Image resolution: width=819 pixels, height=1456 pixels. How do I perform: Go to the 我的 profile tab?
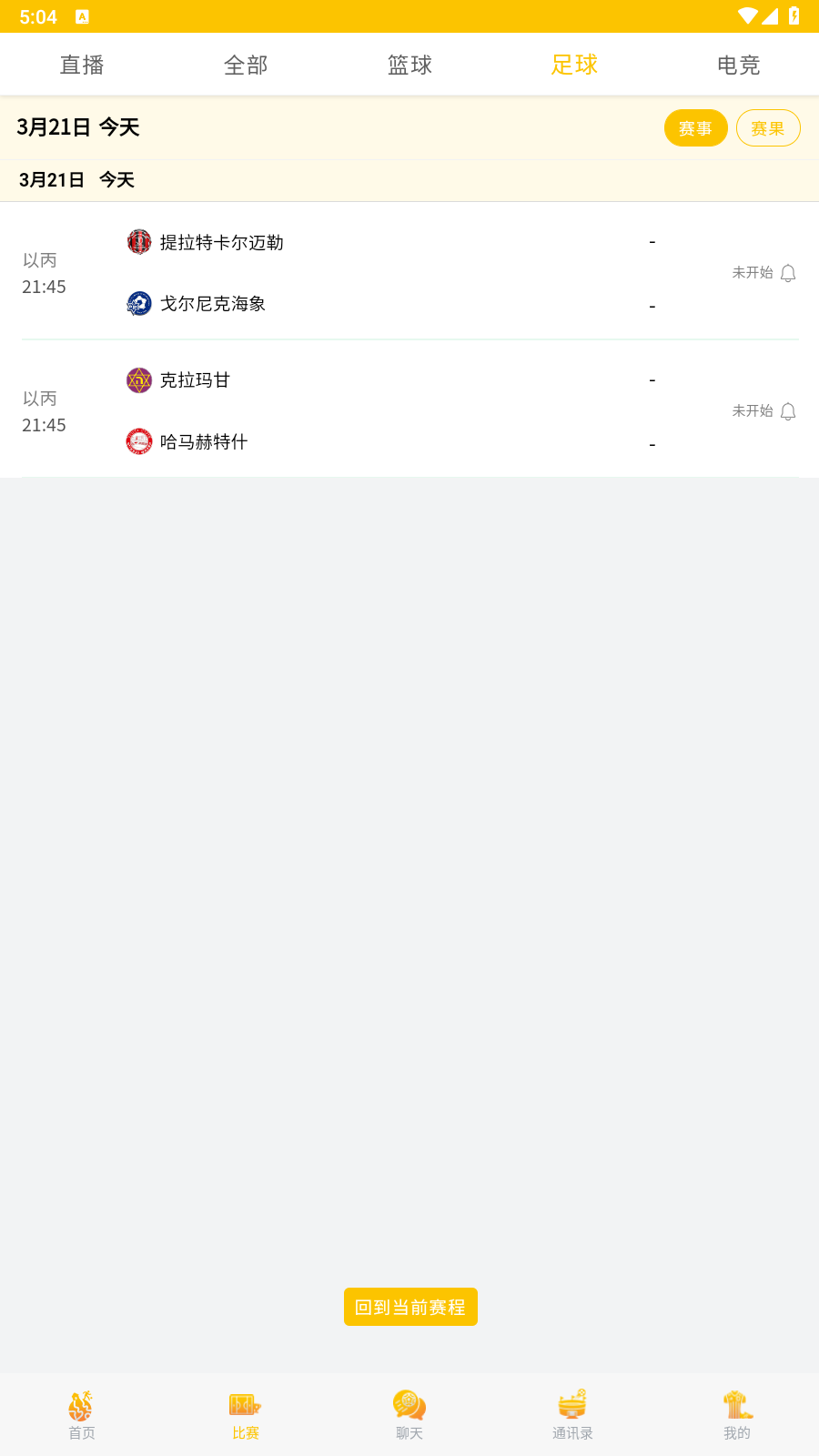[737, 1415]
